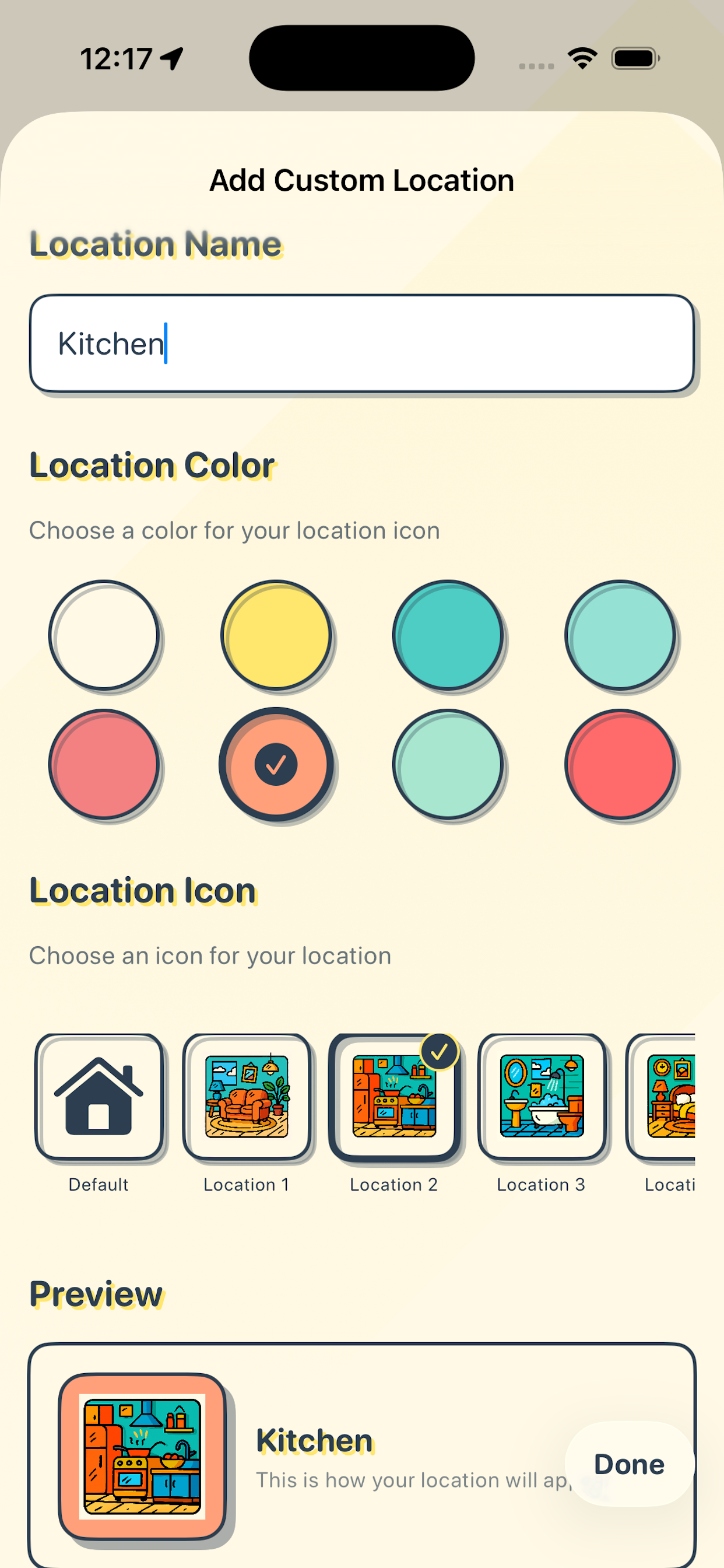Tap the checkmark inside the orange color circle

click(x=277, y=764)
